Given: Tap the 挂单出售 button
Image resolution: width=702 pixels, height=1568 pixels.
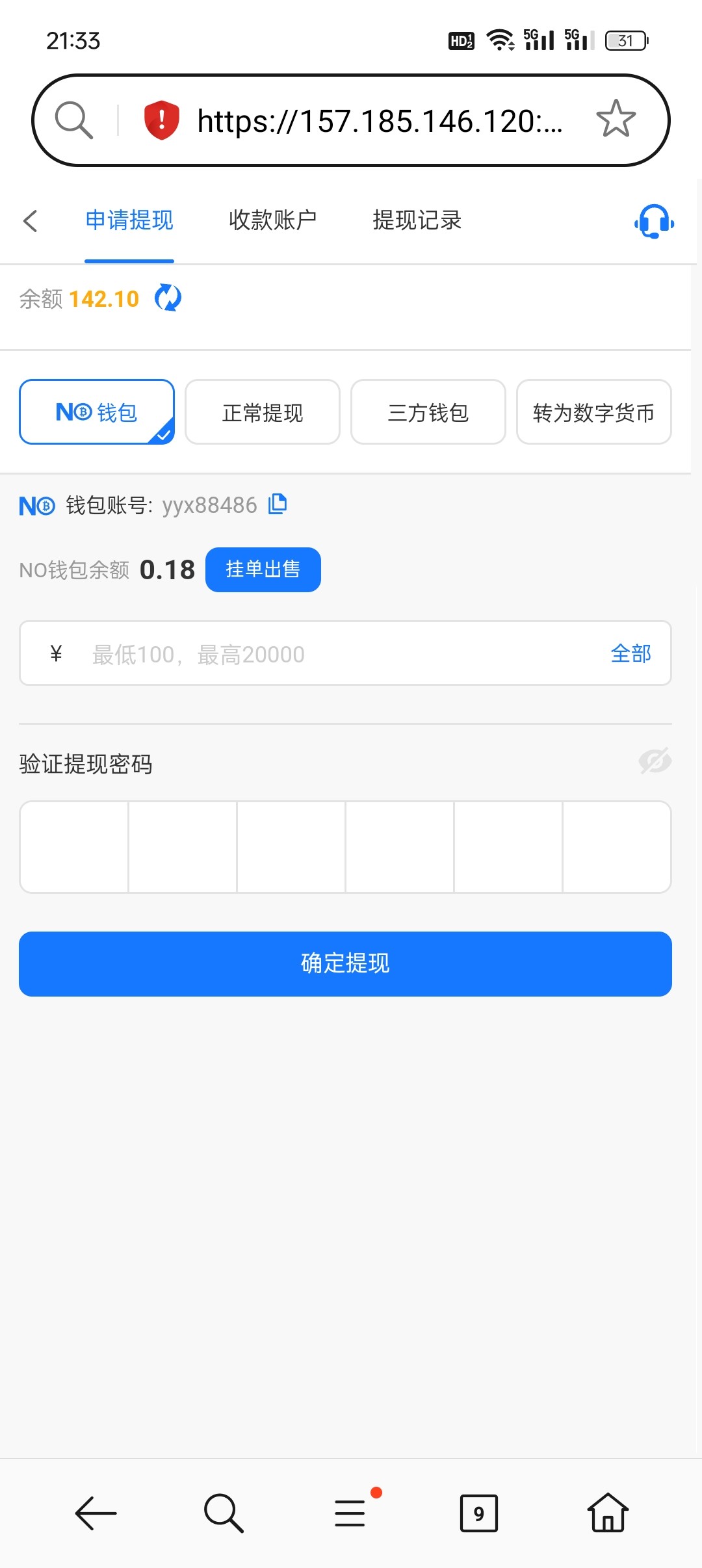Looking at the screenshot, I should coord(263,569).
